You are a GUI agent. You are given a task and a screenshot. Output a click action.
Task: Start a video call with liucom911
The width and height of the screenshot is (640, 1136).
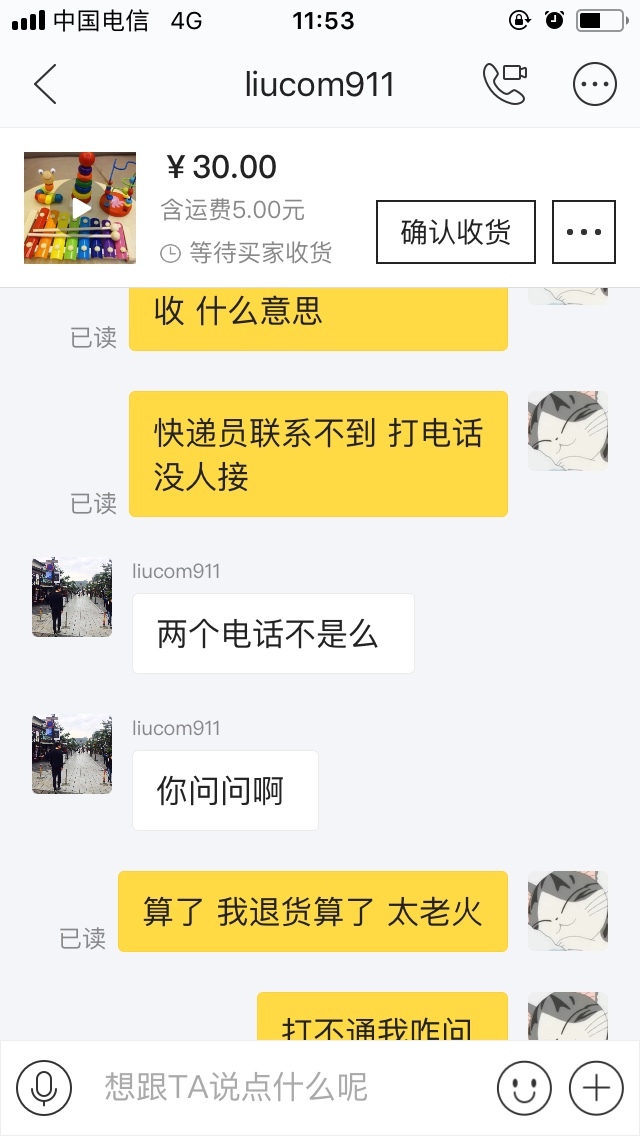504,84
